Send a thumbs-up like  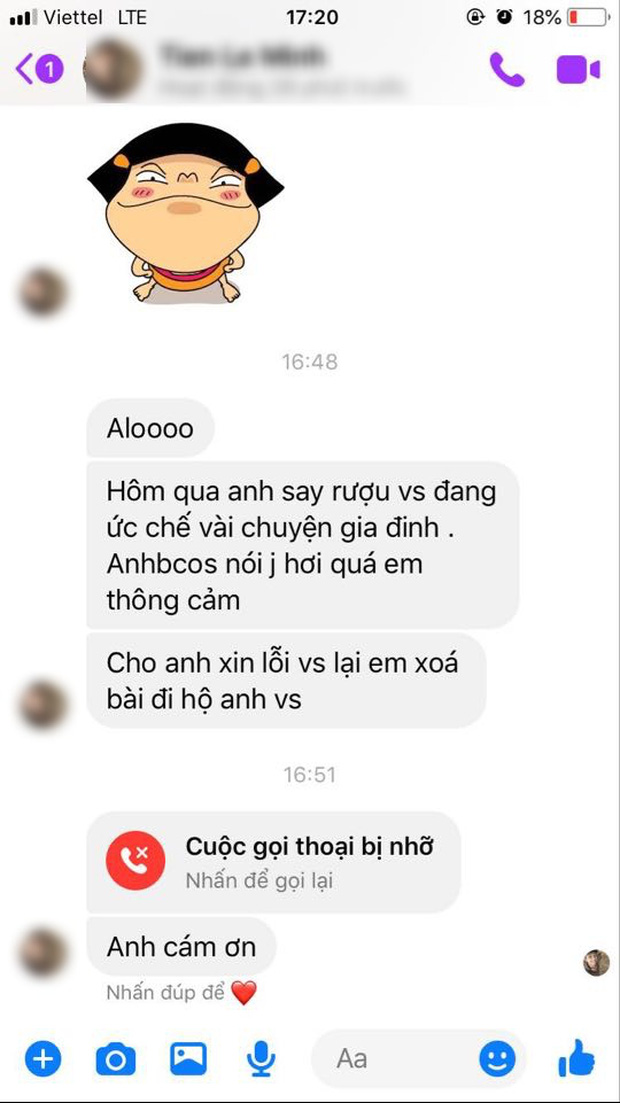pos(575,1056)
